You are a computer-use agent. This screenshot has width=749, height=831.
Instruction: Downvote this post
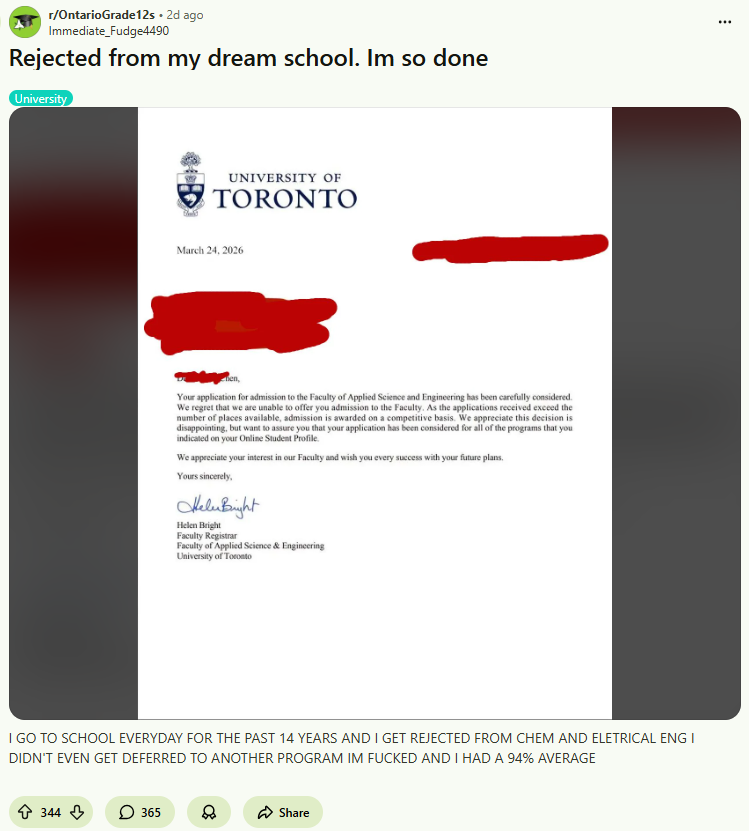point(76,812)
